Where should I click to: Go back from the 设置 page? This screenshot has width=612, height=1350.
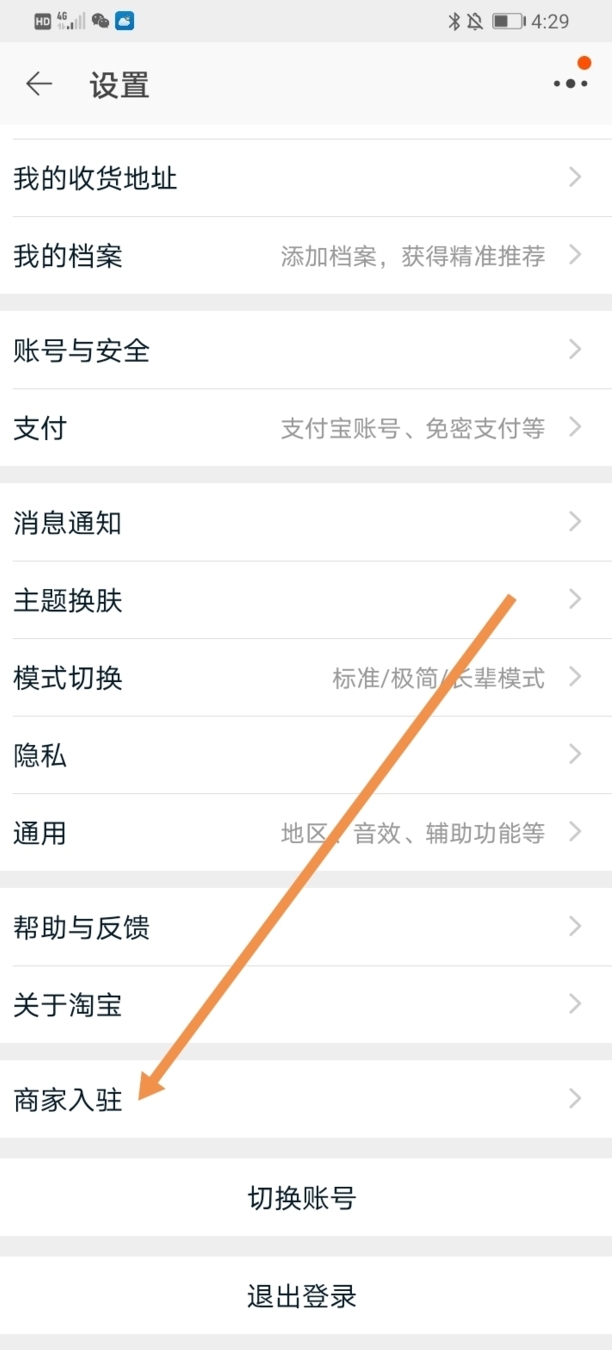(39, 84)
